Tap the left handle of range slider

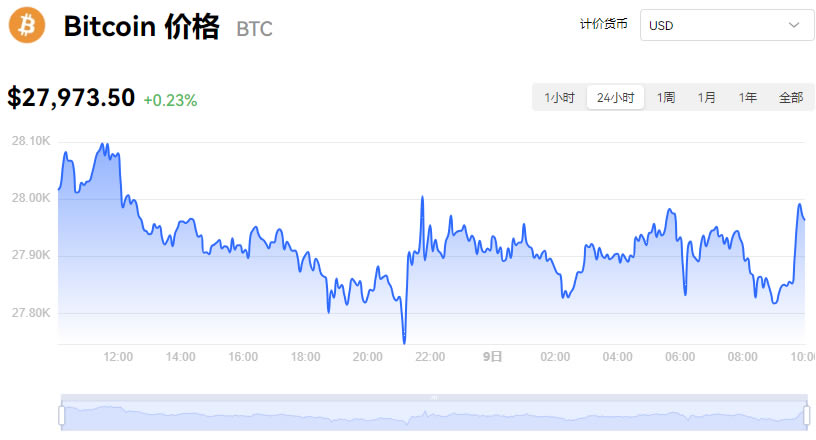(61, 414)
